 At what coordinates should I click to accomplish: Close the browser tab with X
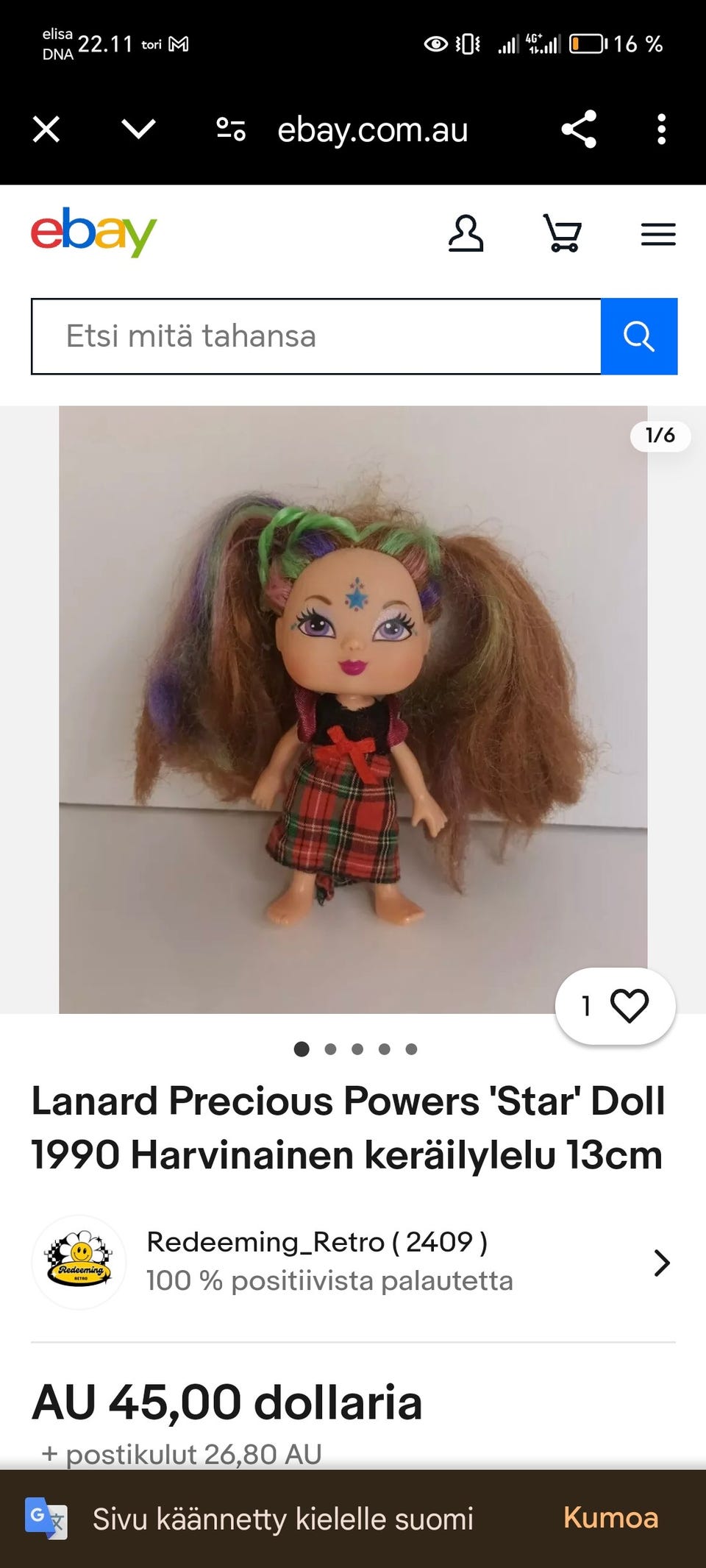[x=46, y=130]
